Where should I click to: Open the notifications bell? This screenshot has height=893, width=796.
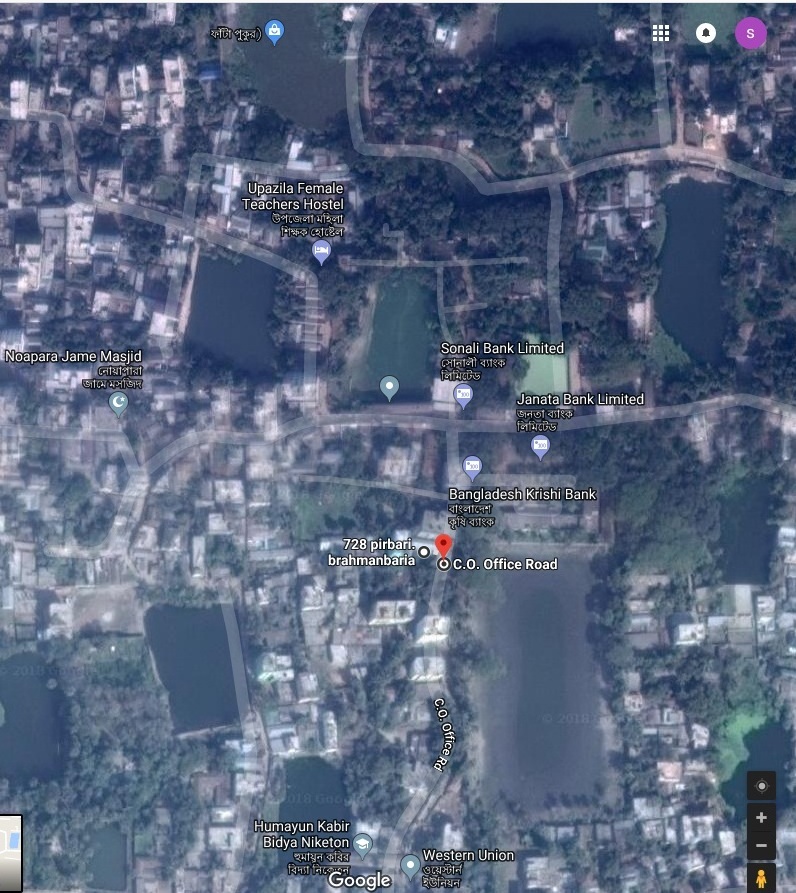point(706,33)
